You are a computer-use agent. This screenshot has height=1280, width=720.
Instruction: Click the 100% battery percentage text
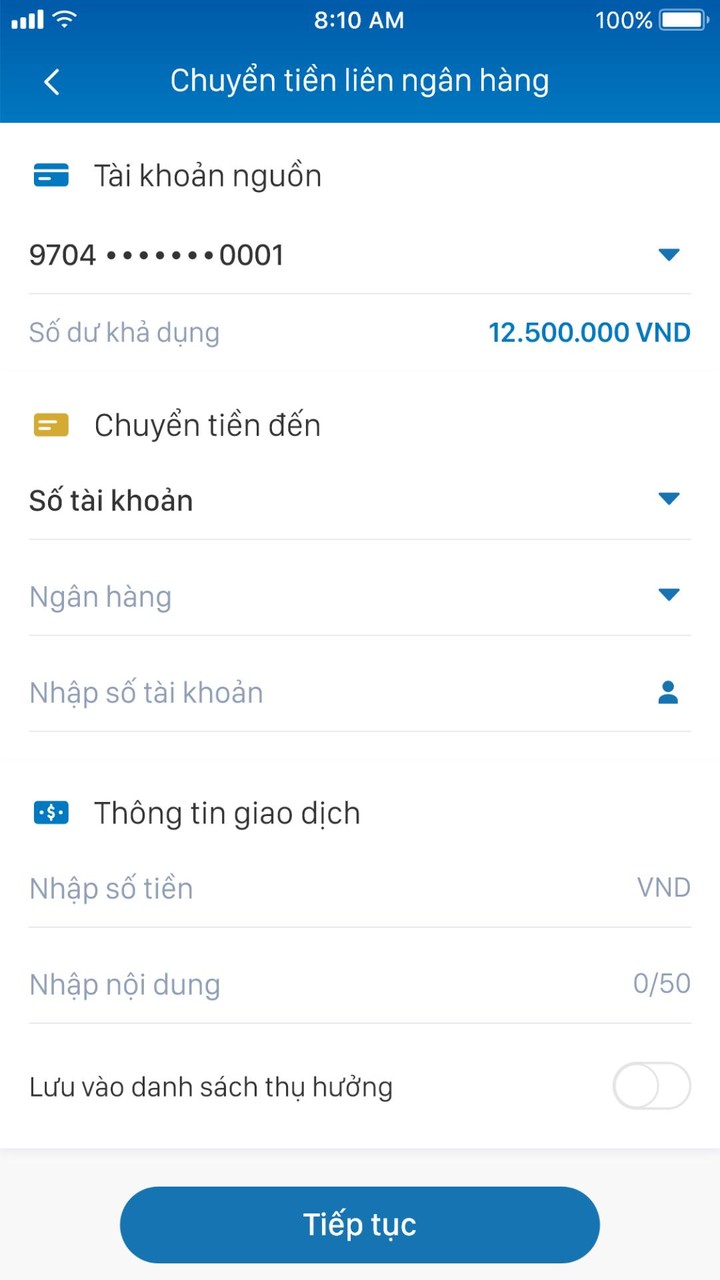click(622, 19)
